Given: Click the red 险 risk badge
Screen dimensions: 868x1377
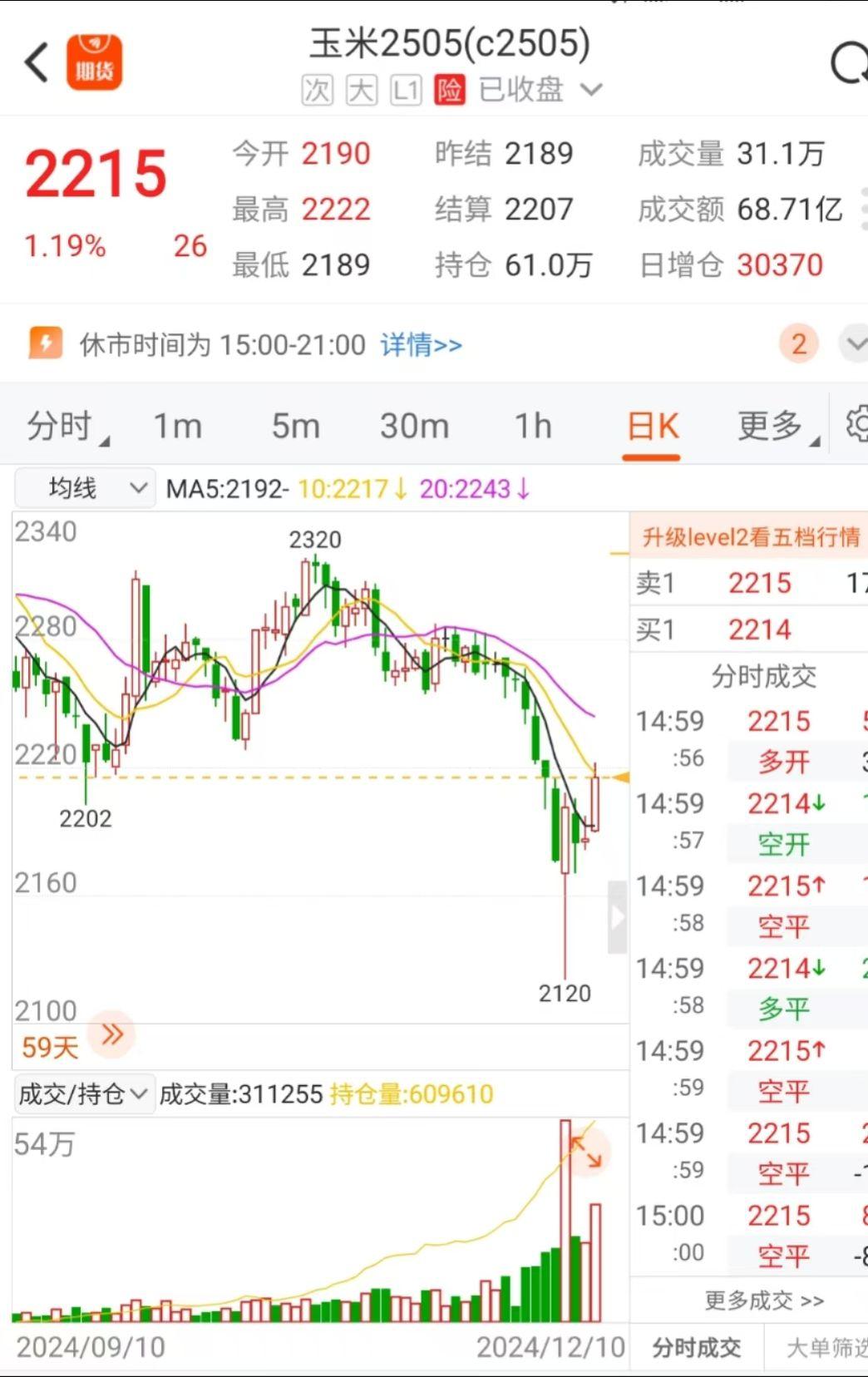Looking at the screenshot, I should point(446,89).
